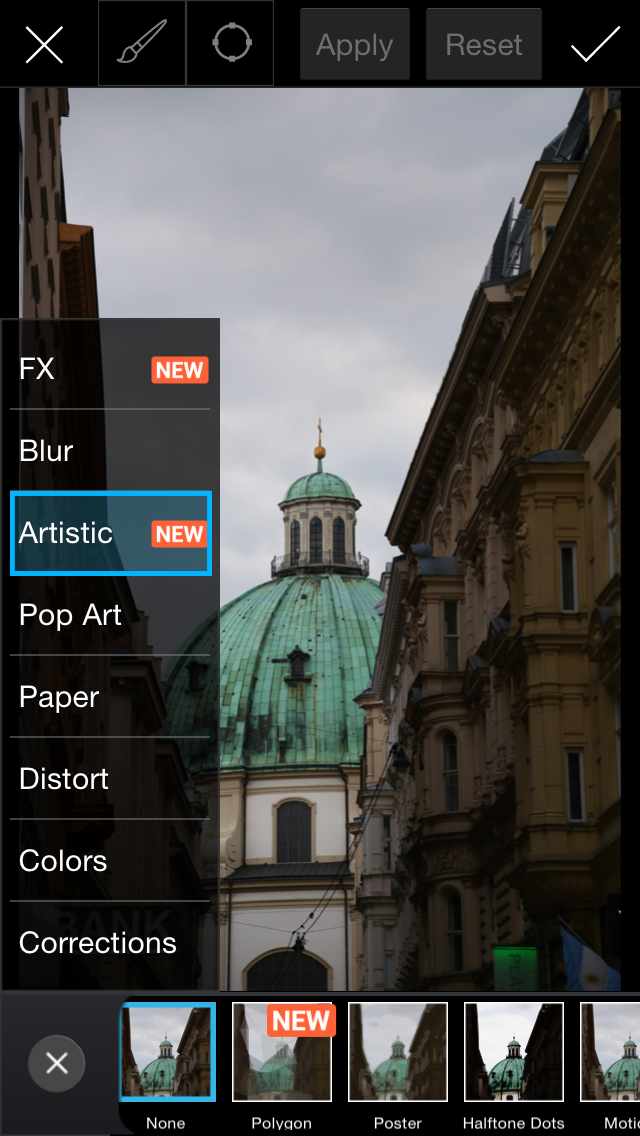
Task: Open the Distort category
Action: (x=110, y=779)
